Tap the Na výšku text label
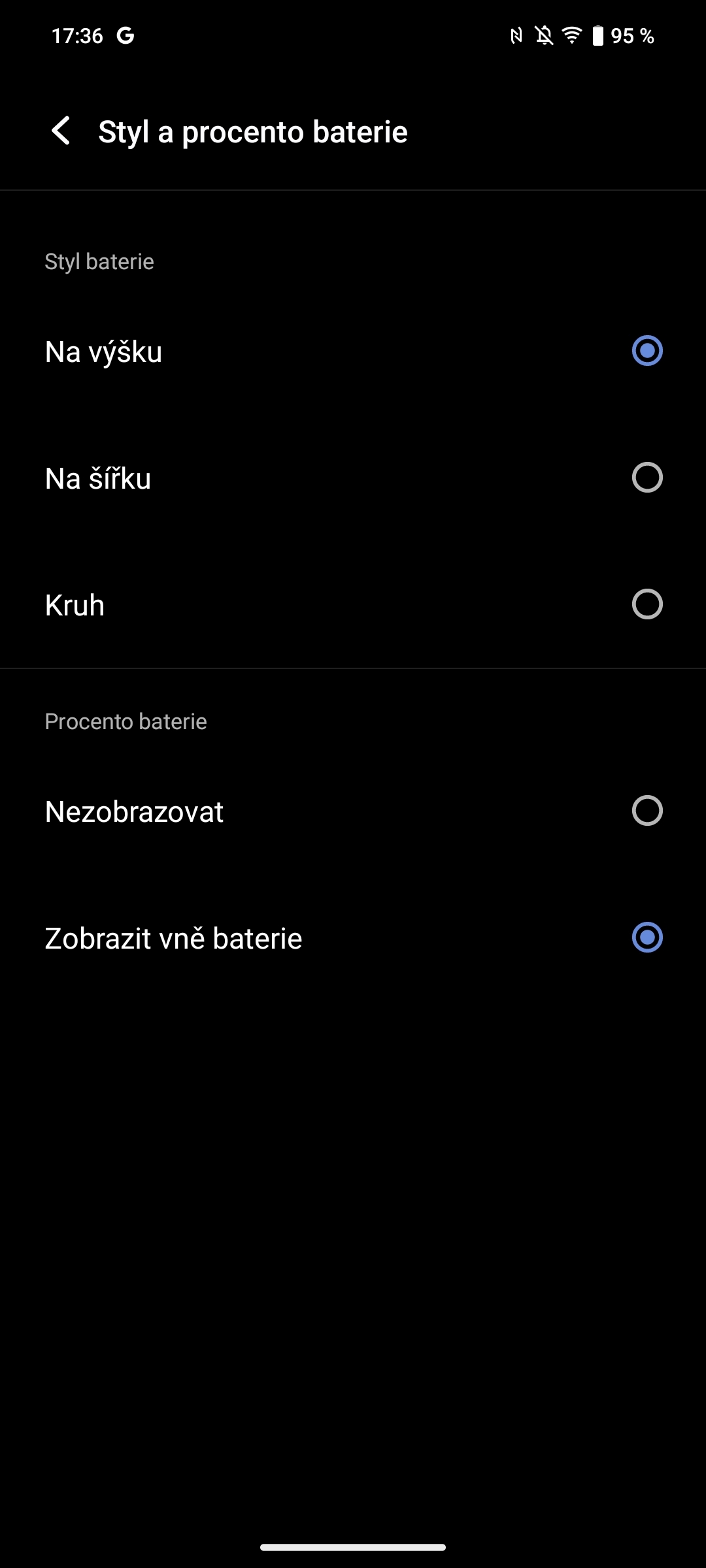This screenshot has width=706, height=1568. pyautogui.click(x=103, y=351)
